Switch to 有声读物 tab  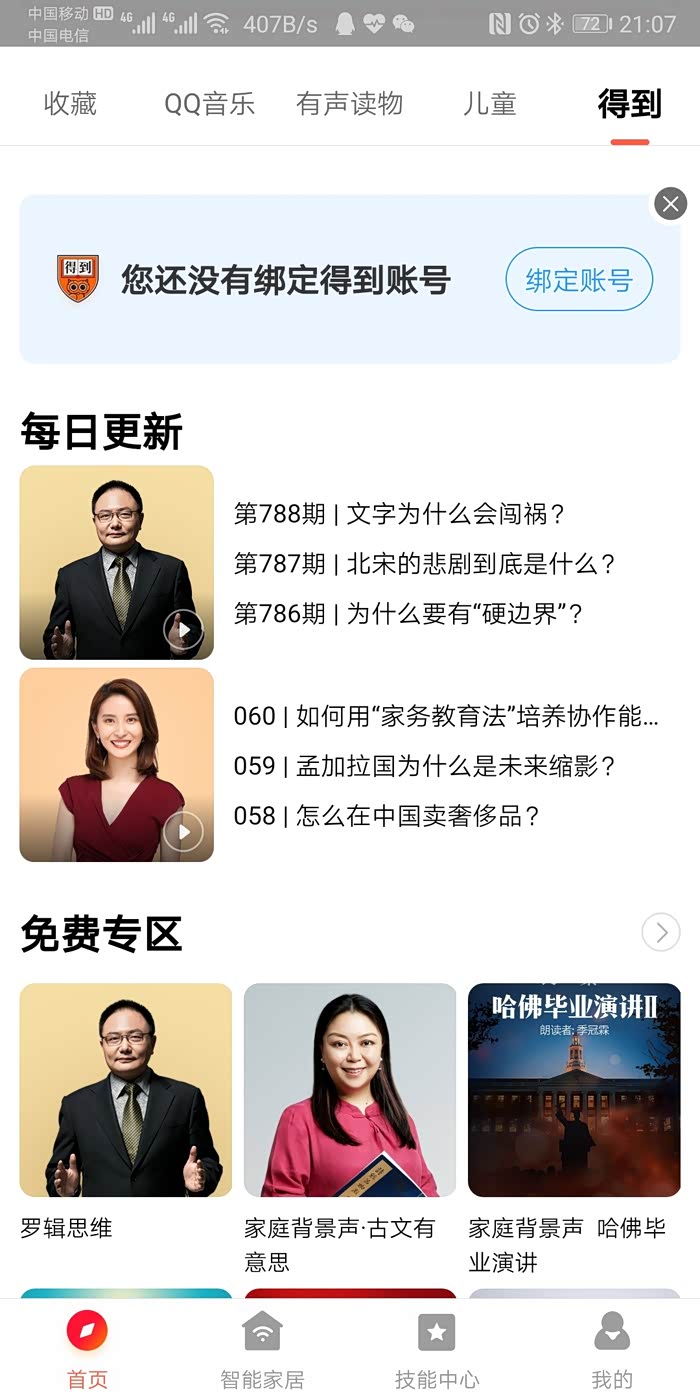click(349, 104)
